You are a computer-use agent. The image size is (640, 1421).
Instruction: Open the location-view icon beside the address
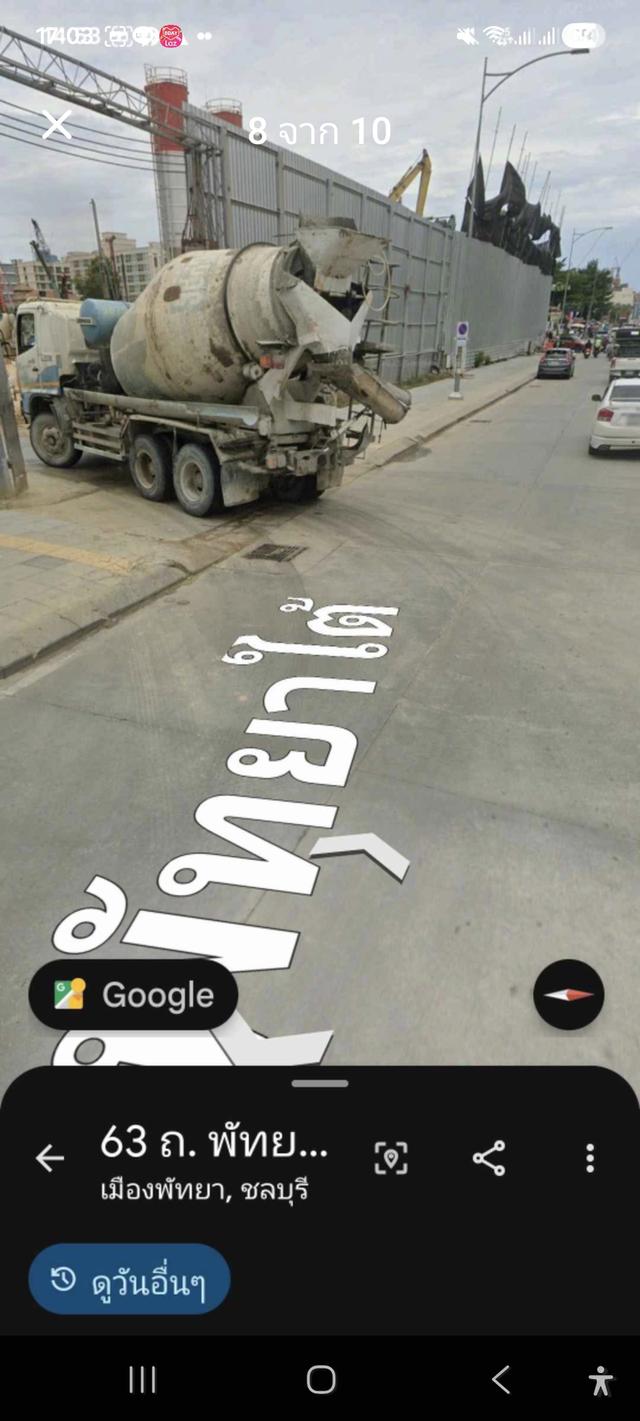(391, 1158)
